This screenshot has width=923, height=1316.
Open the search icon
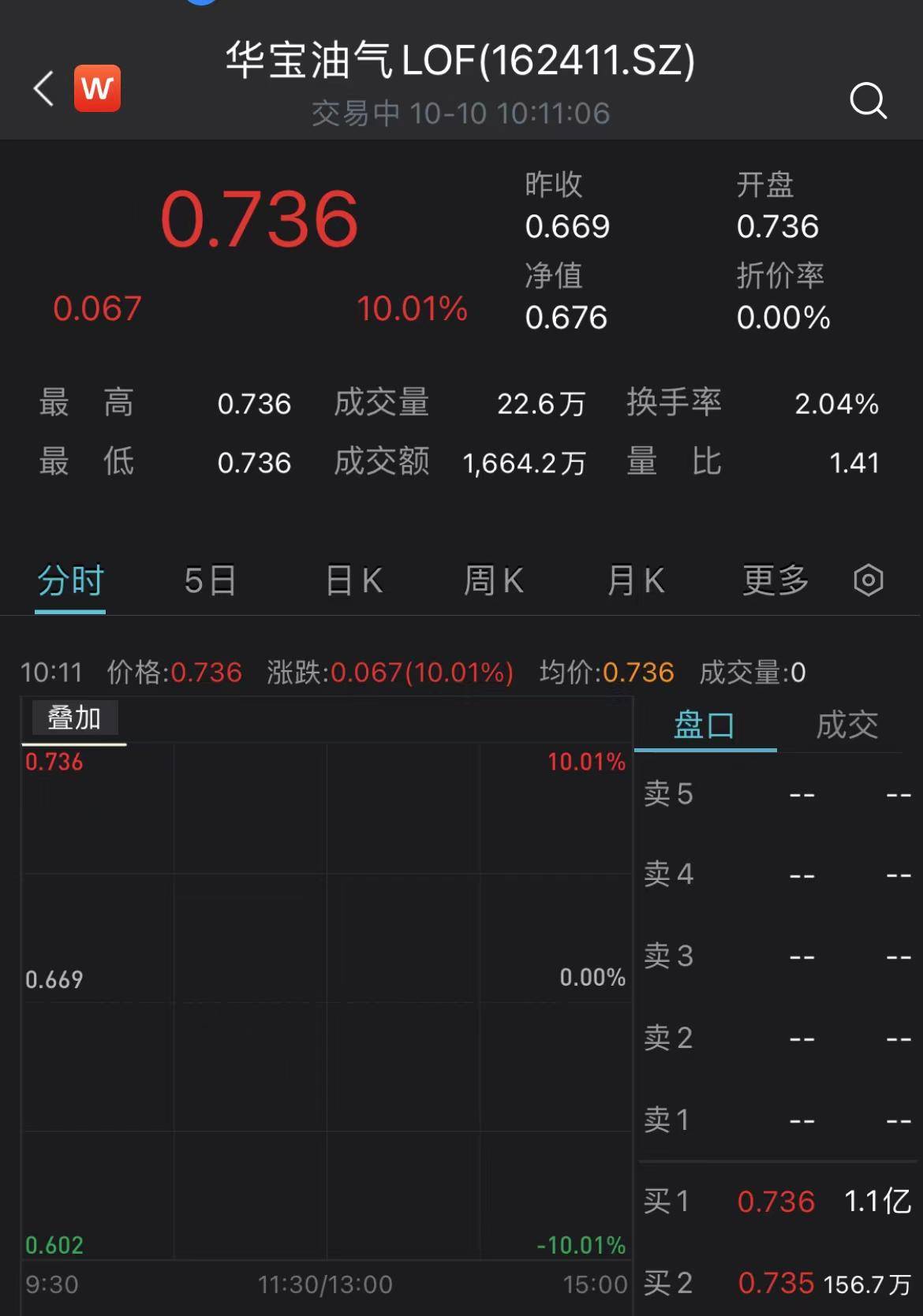click(x=868, y=100)
